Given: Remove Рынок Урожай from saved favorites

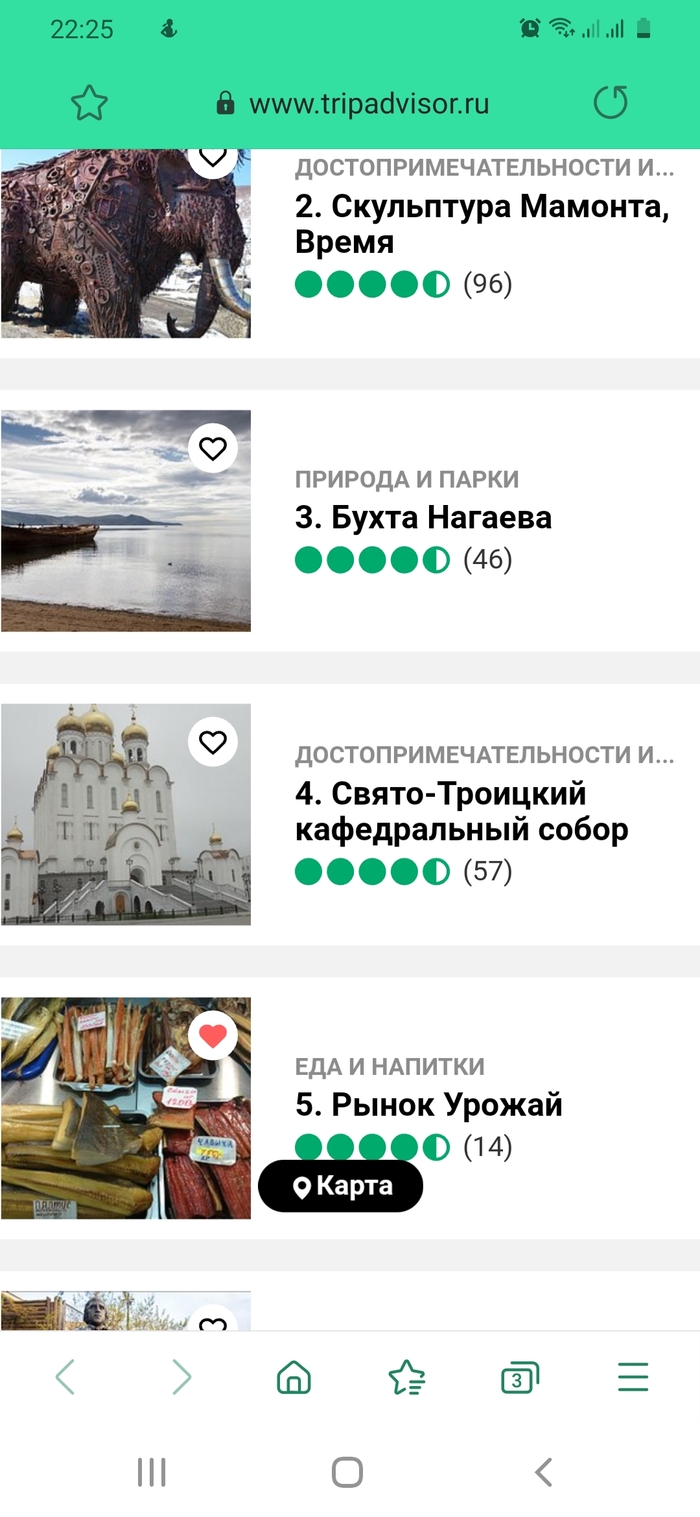Looking at the screenshot, I should [212, 1036].
